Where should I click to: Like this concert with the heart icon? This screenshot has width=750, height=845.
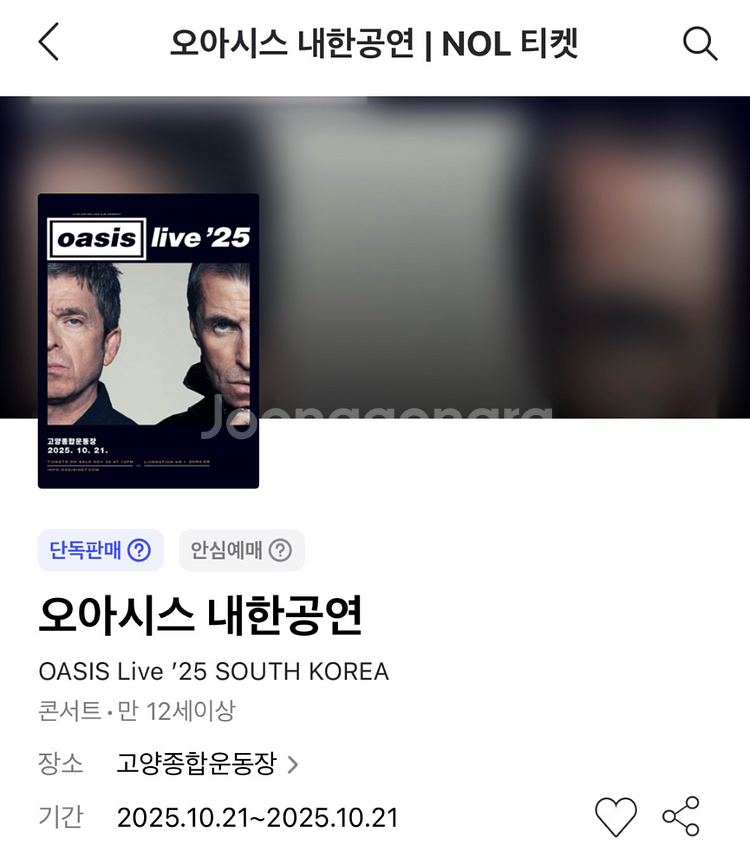616,817
